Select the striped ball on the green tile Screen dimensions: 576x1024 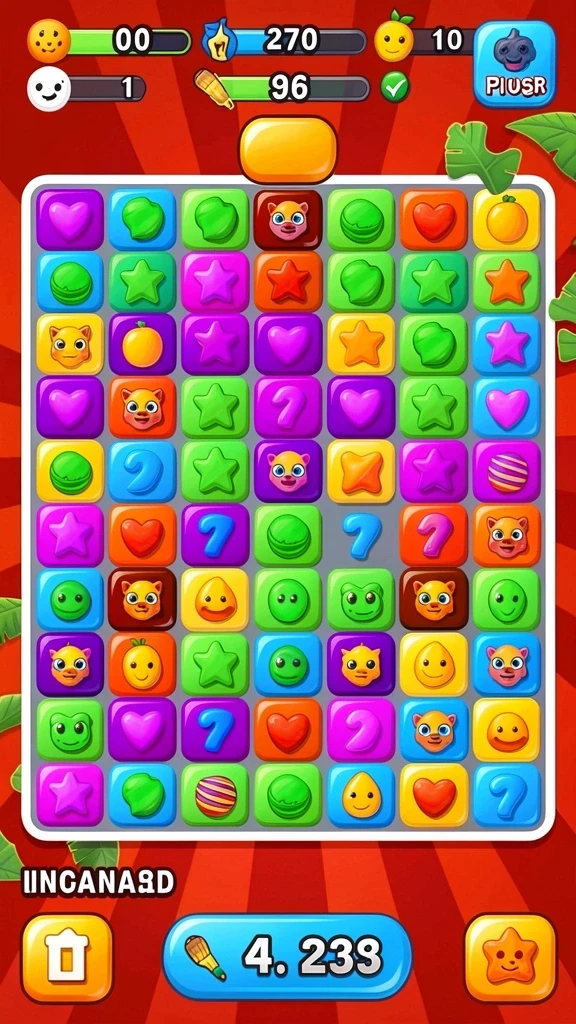(x=216, y=795)
